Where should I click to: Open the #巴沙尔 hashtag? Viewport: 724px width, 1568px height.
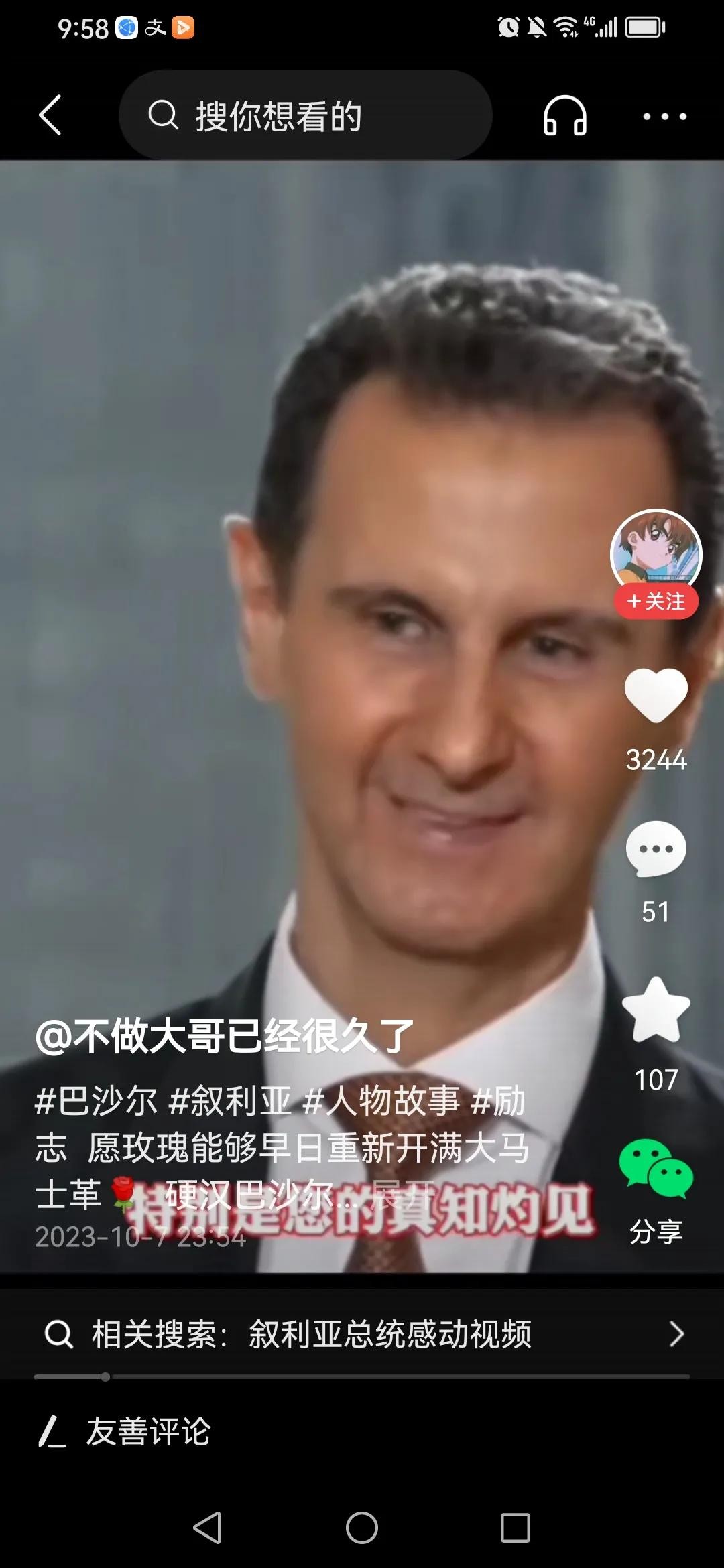(96, 1101)
